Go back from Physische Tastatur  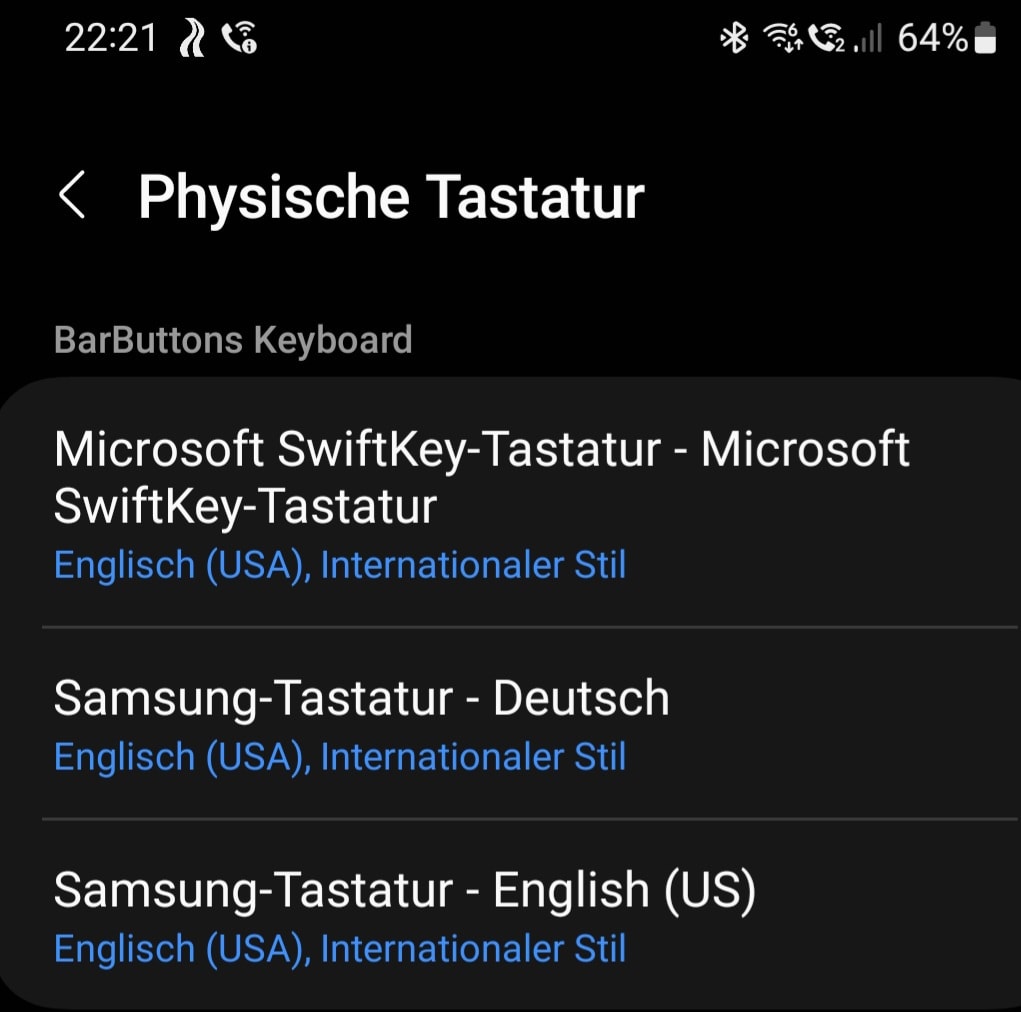click(72, 196)
